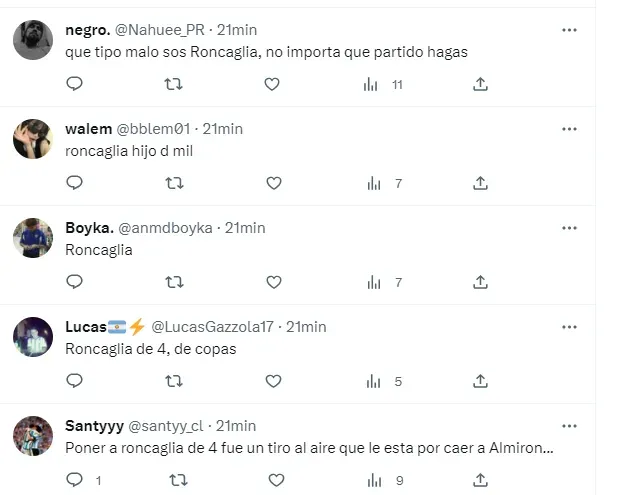The width and height of the screenshot is (619, 495).
Task: Reply to Santyyy's tweet
Action: (x=74, y=480)
